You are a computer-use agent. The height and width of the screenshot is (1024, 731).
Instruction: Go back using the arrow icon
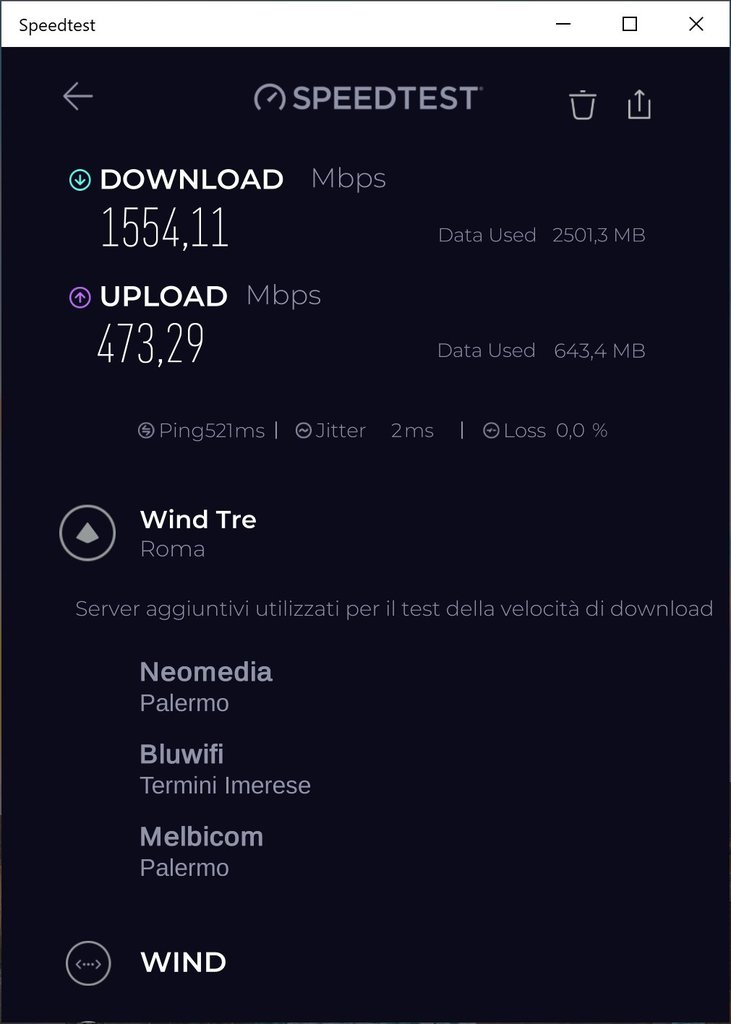(77, 96)
